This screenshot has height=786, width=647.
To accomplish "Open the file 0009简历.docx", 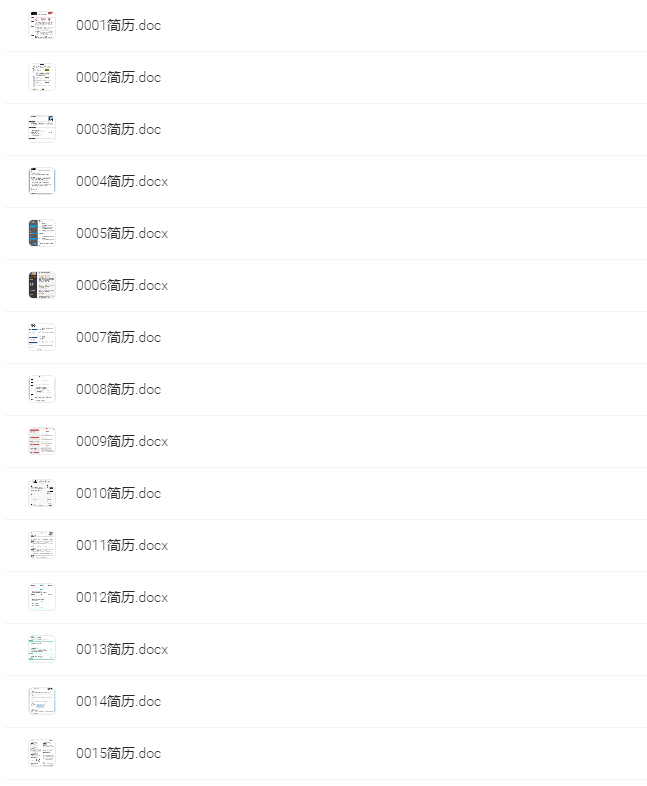I will 122,441.
